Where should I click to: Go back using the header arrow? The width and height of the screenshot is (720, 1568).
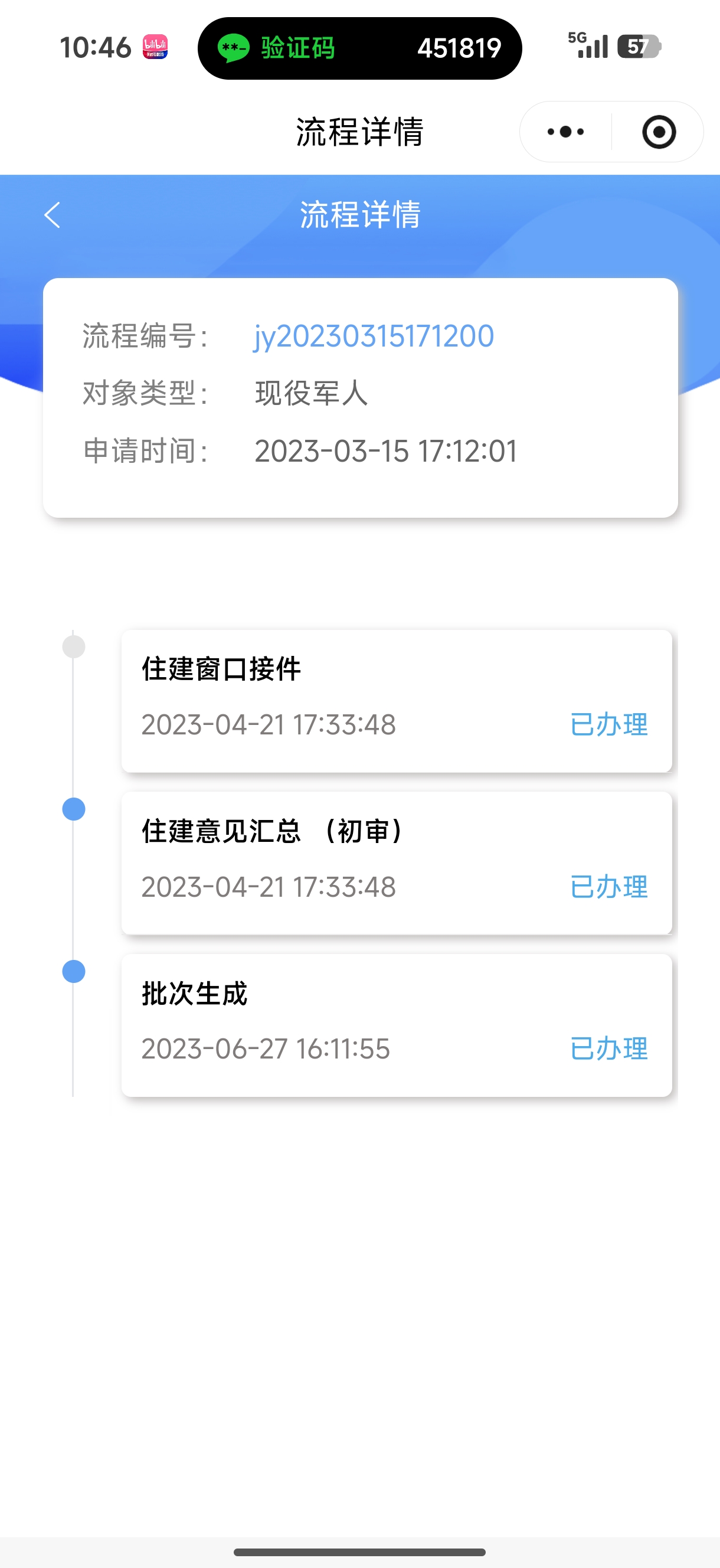(x=53, y=215)
